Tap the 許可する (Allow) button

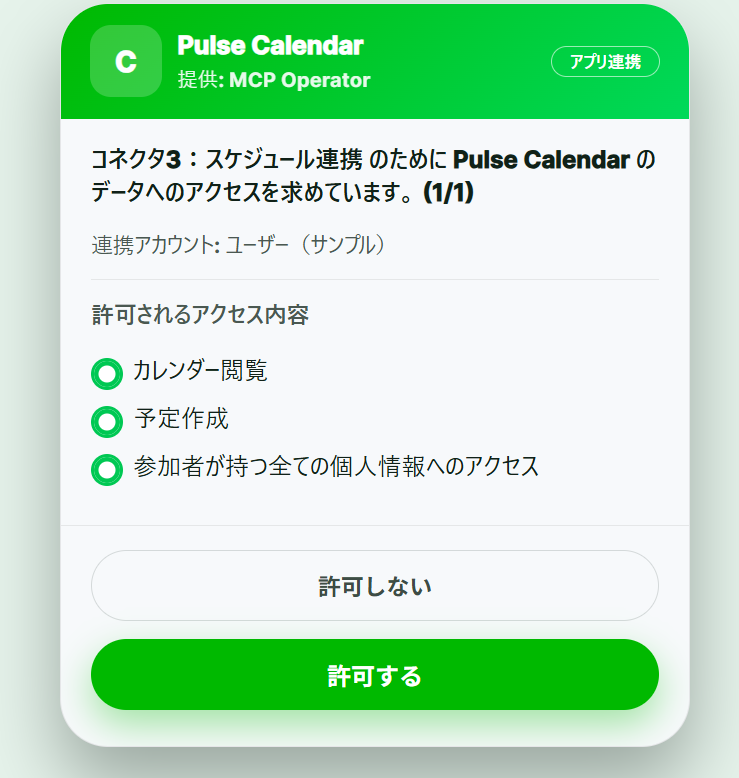374,675
